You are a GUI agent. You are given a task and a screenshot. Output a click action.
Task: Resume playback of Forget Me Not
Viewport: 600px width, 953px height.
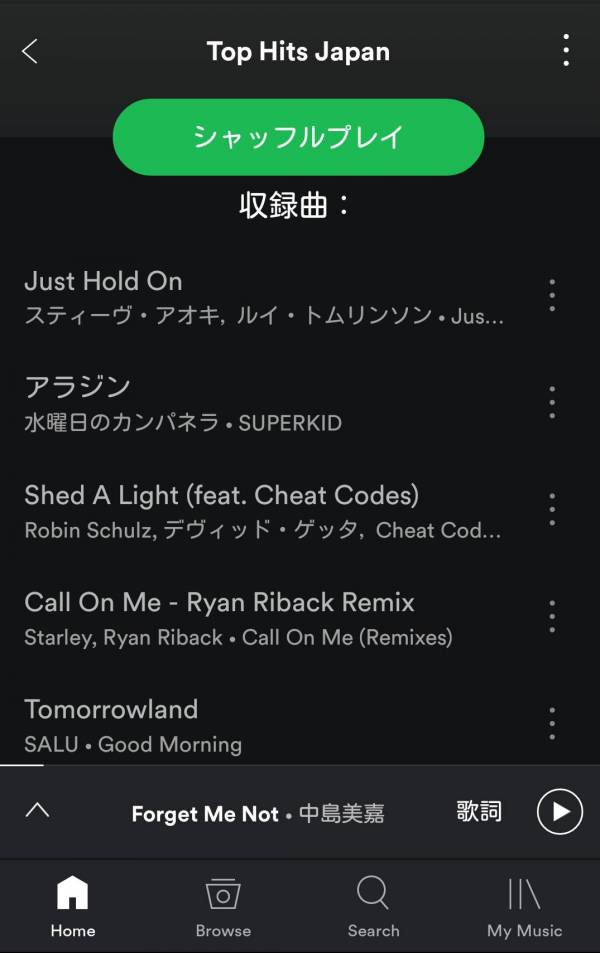559,811
